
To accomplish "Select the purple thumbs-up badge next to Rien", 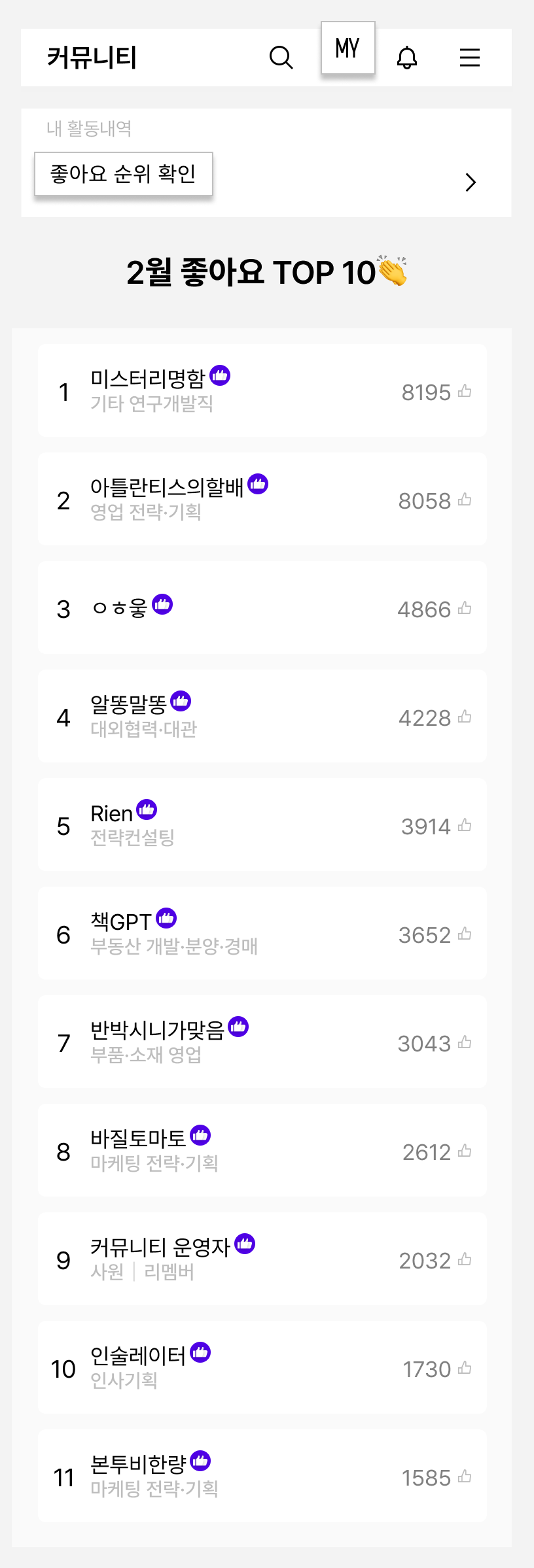I will point(147,810).
